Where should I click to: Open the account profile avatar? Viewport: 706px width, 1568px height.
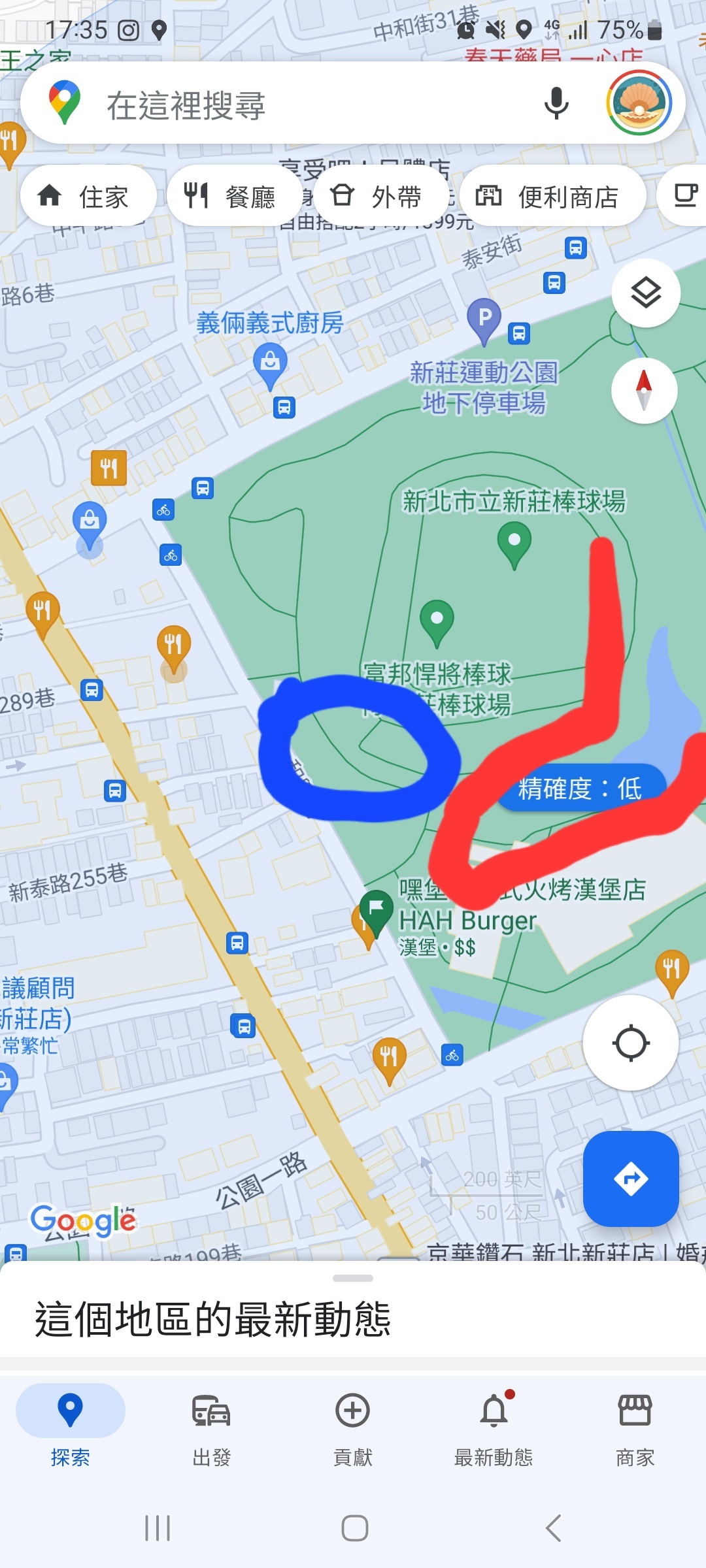[x=639, y=103]
